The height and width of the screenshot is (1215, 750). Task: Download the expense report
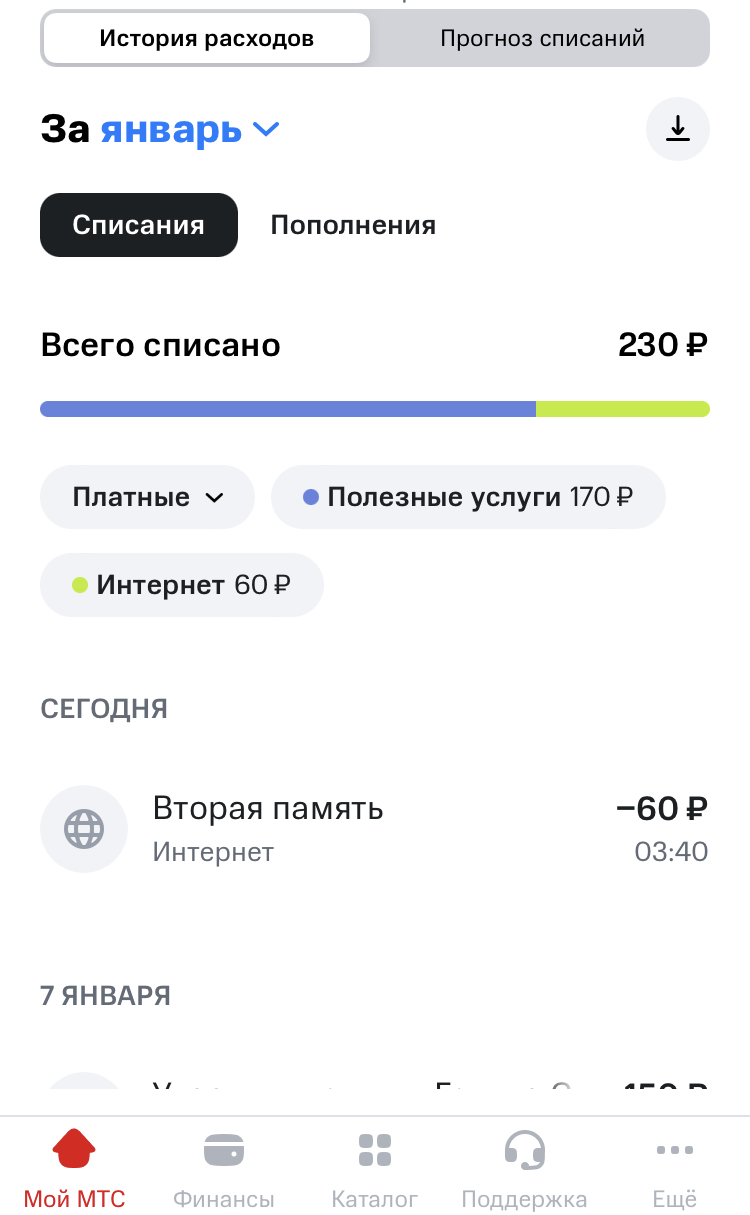[678, 129]
